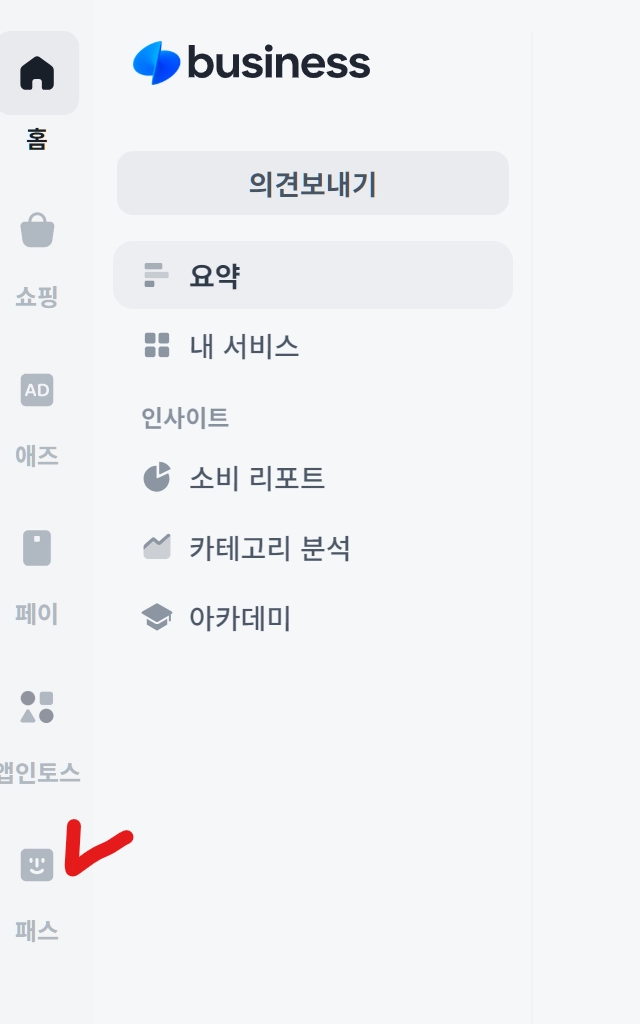Image resolution: width=640 pixels, height=1024 pixels.
Task: View the 소비 리포트
Action: click(257, 478)
